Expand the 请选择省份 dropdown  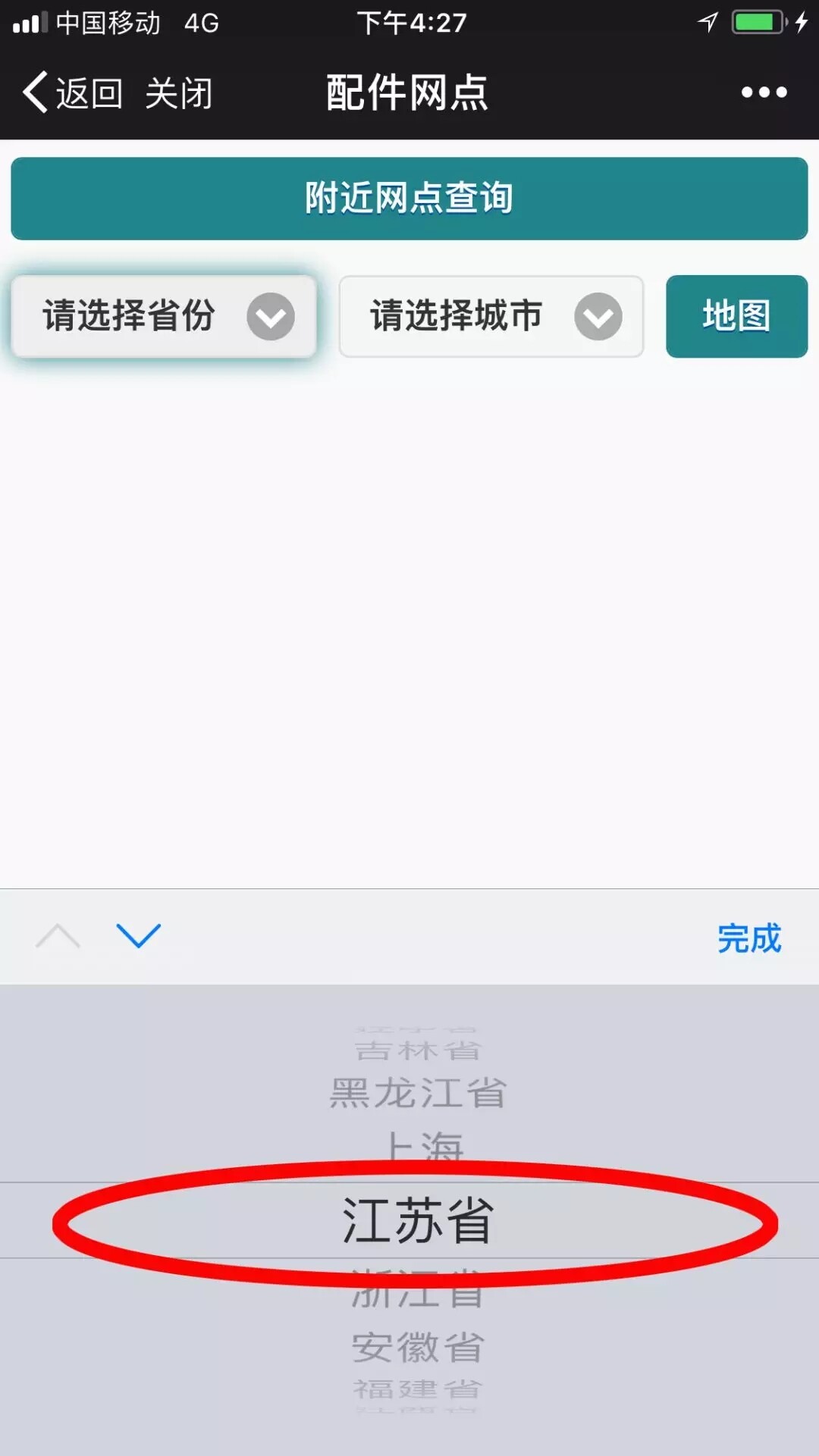point(164,316)
